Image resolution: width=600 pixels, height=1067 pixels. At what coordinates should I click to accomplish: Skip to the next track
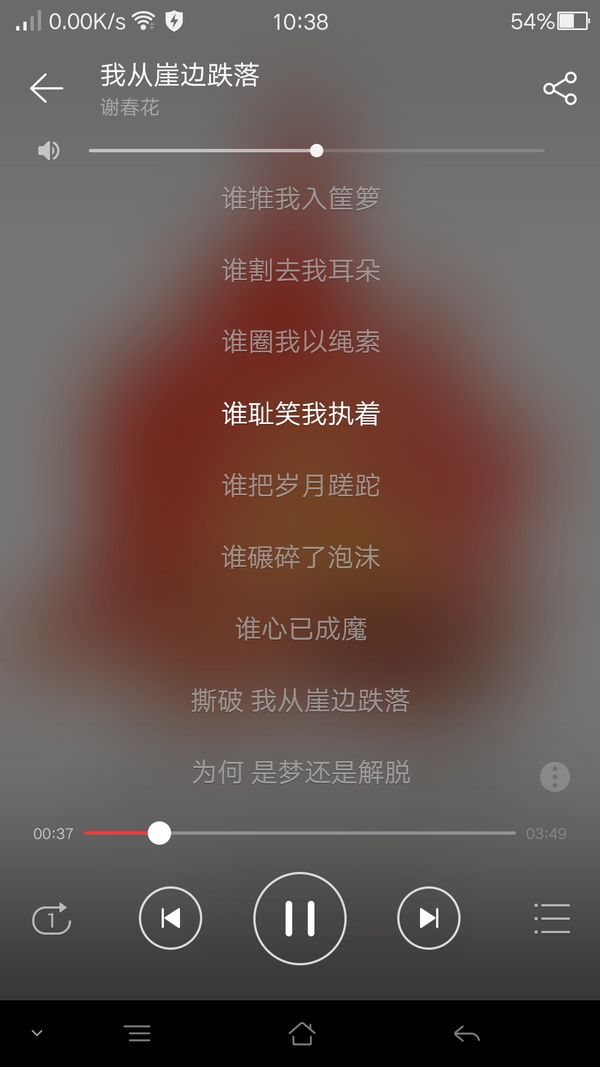tap(429, 918)
